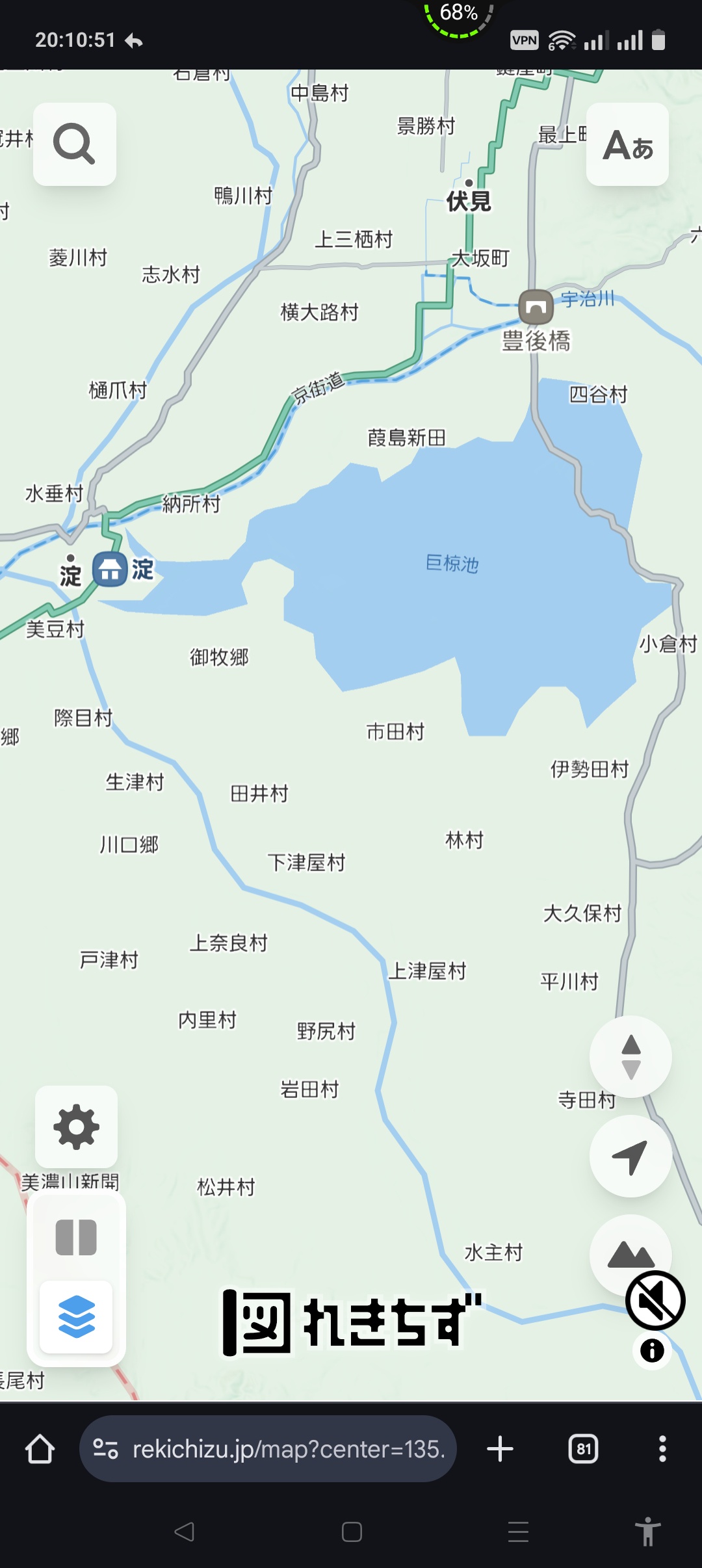
Task: Open a new browser tab
Action: (x=500, y=1449)
